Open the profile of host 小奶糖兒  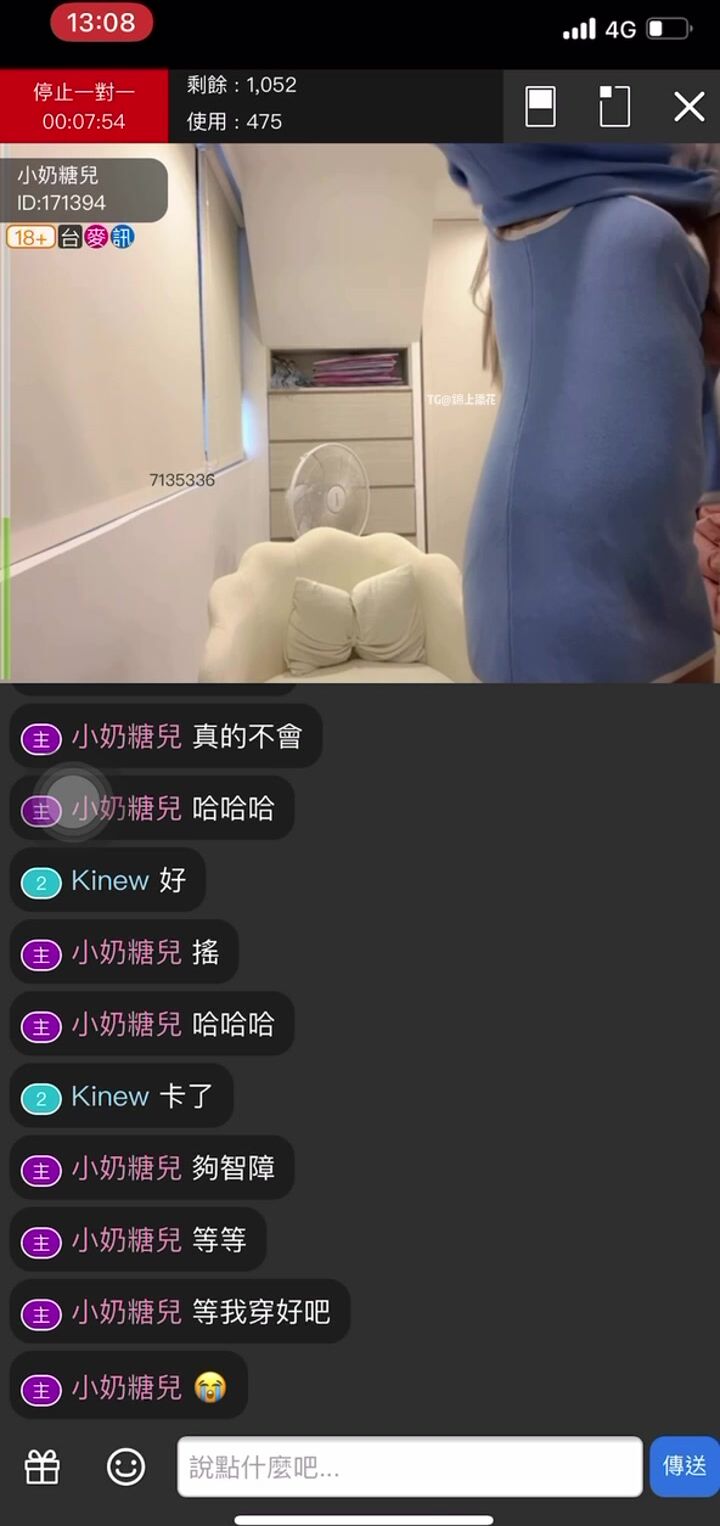coord(84,189)
